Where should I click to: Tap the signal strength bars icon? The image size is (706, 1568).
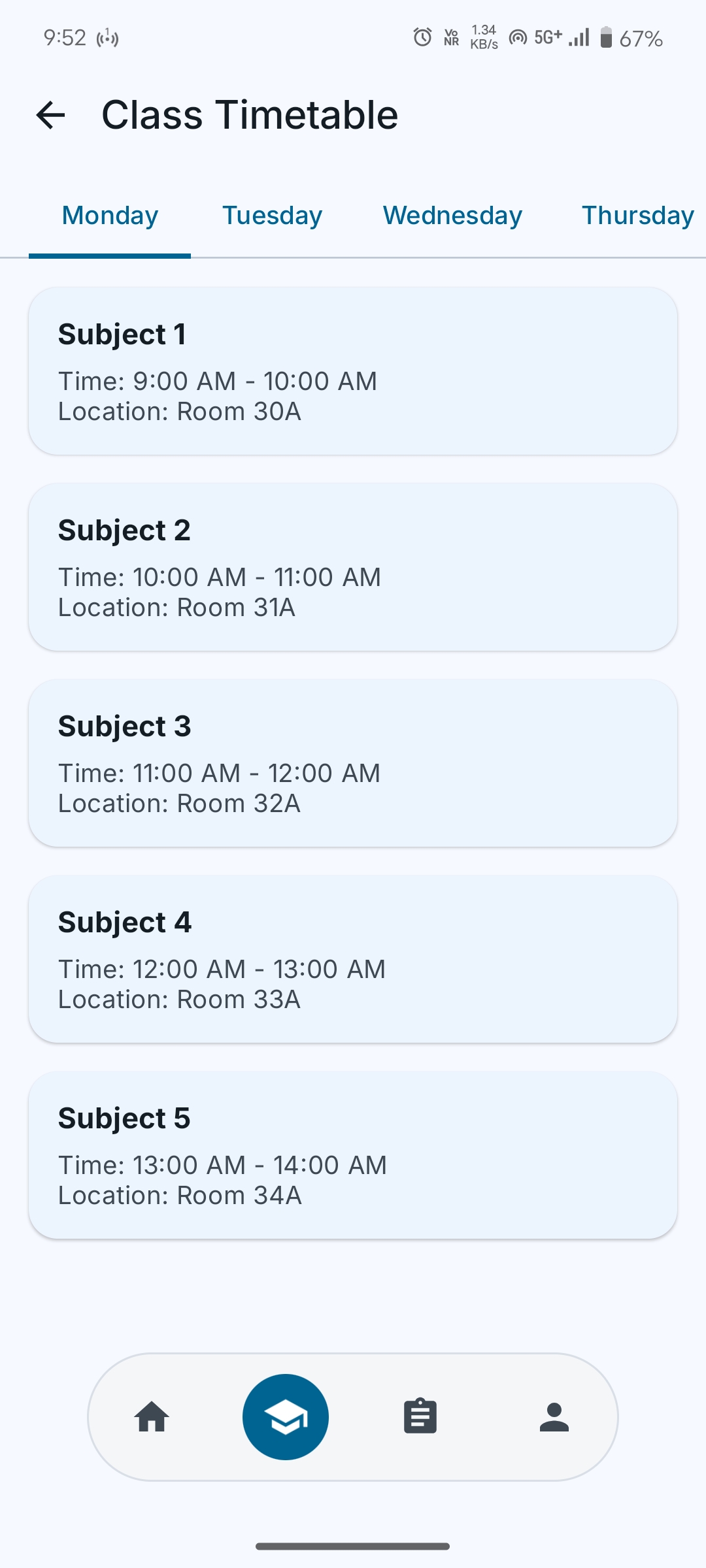[578, 37]
